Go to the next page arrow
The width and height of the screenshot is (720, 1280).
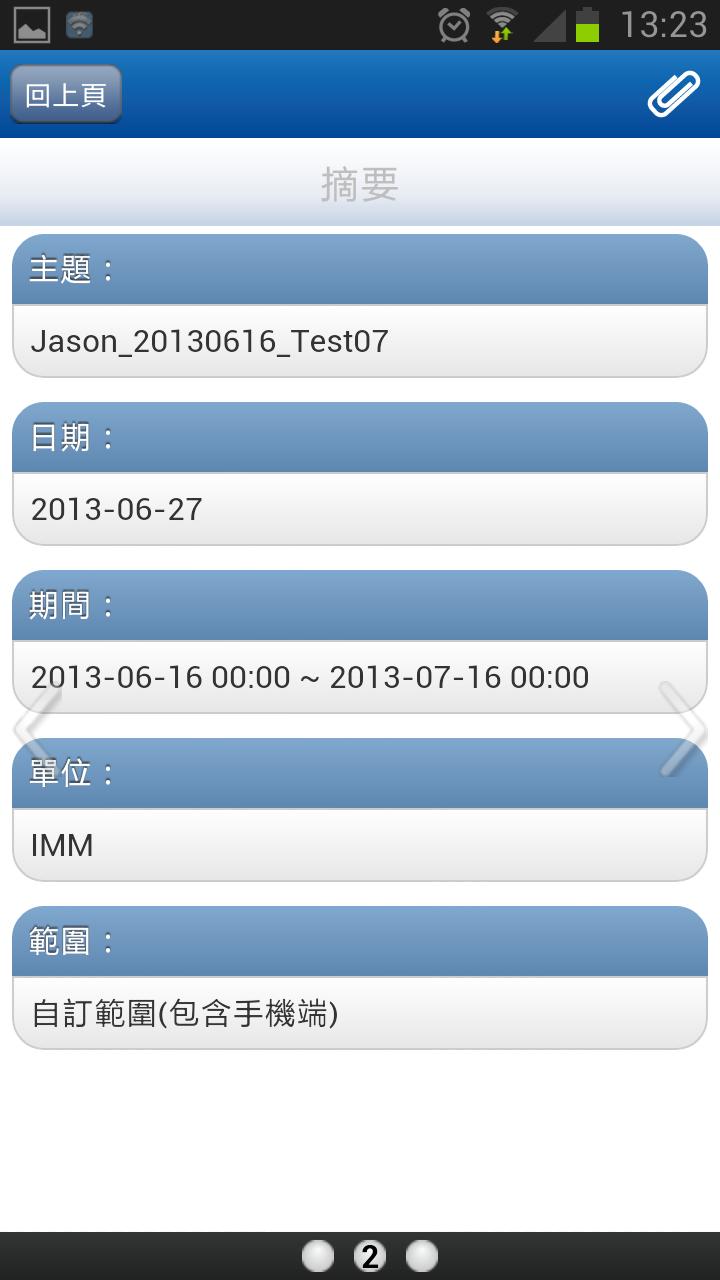[684, 730]
